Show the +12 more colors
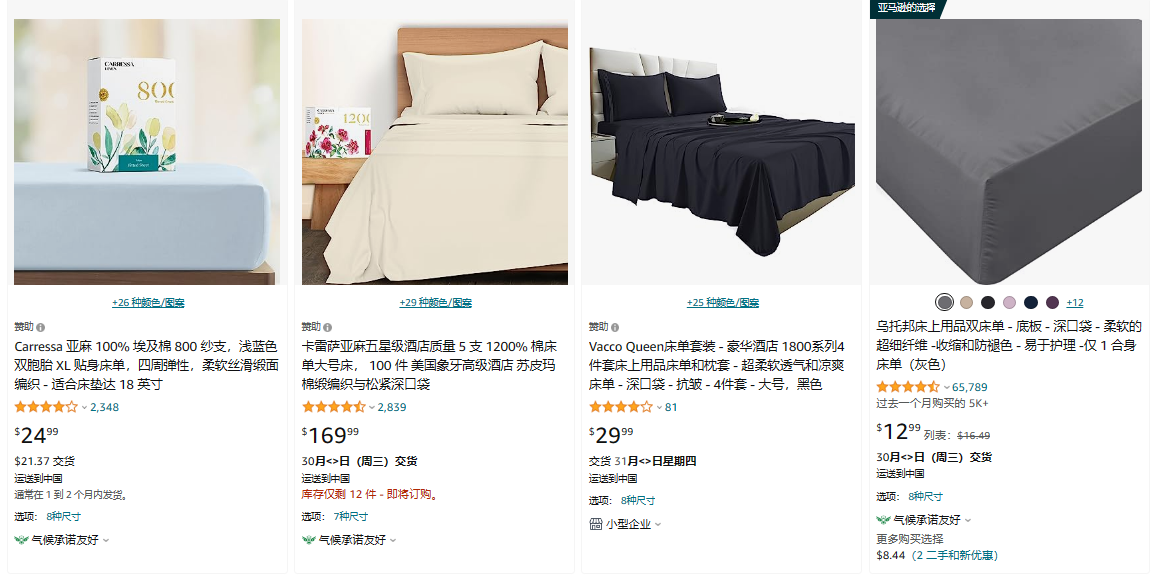The image size is (1153, 578). pyautogui.click(x=1075, y=302)
